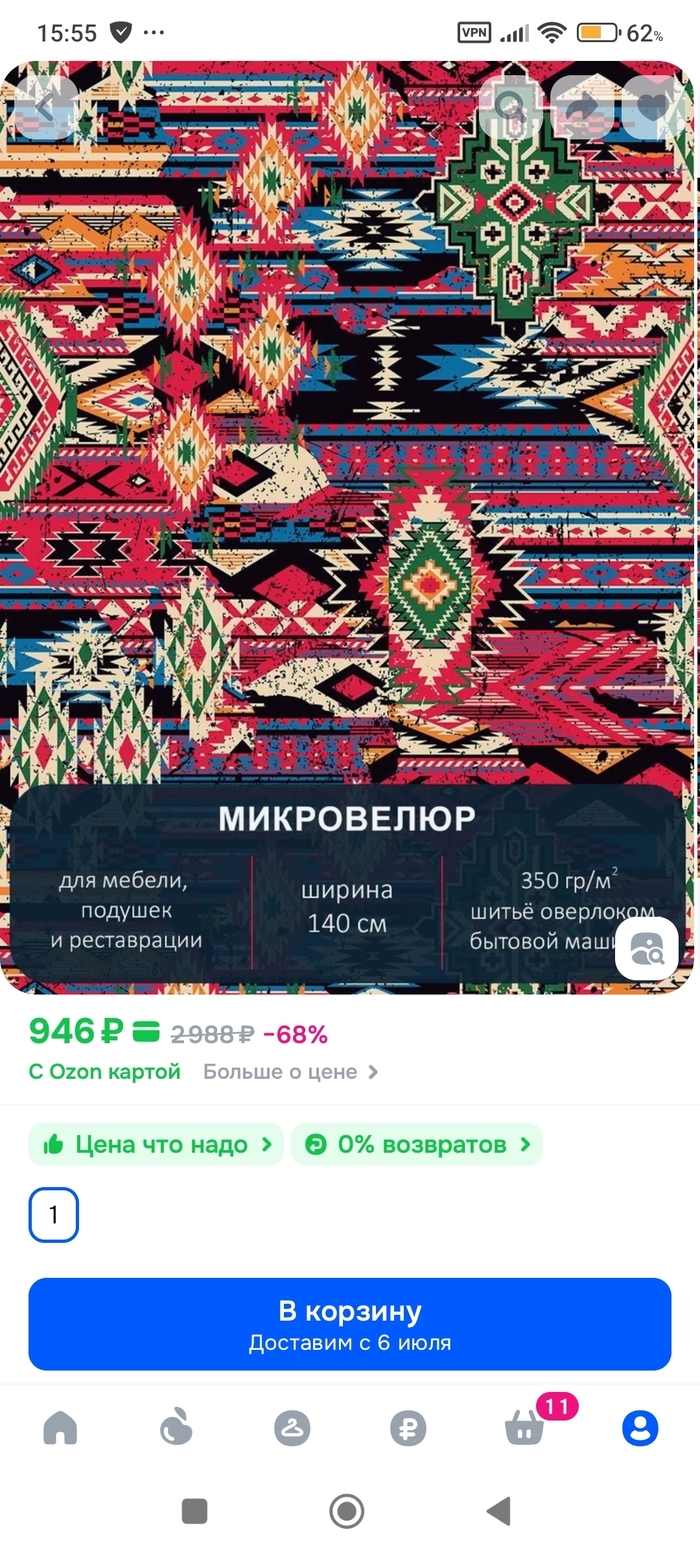700x1556 pixels.
Task: Add item with 'В корзину' button
Action: click(349, 1324)
